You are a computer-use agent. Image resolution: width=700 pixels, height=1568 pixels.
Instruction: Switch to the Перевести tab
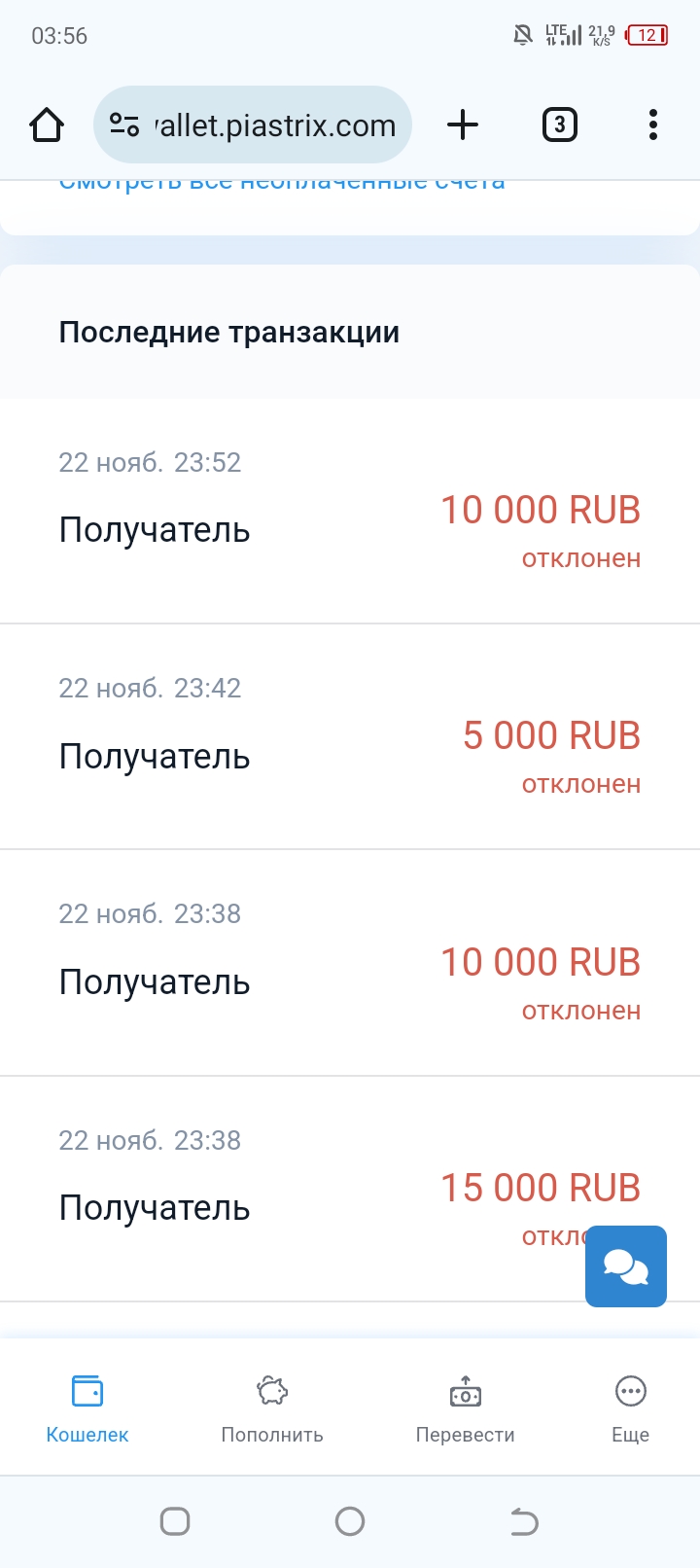[465, 1408]
